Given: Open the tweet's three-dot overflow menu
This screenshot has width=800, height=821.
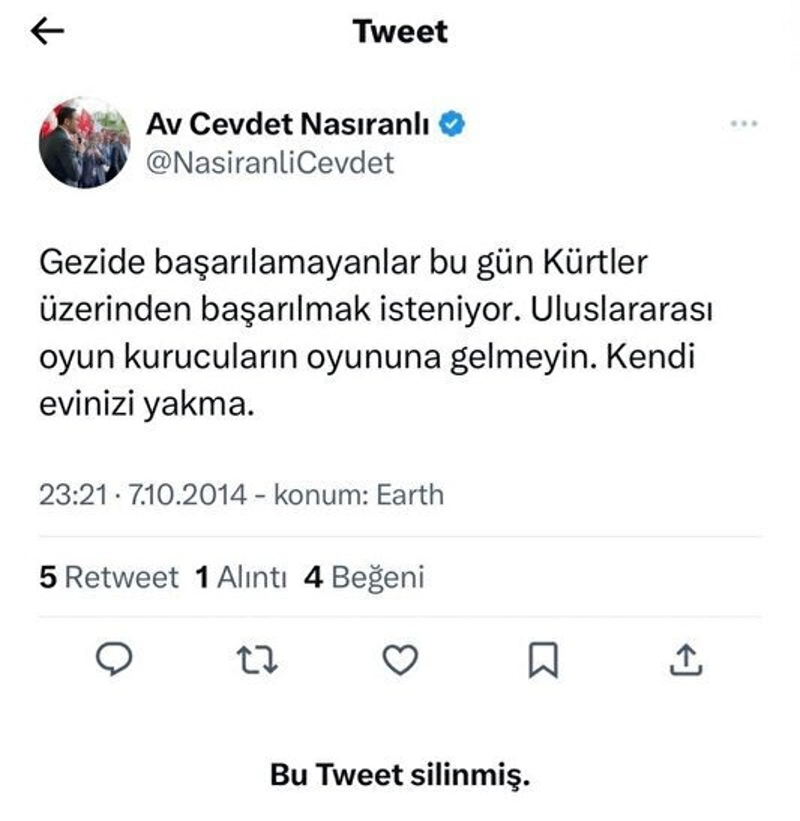Looking at the screenshot, I should (744, 123).
